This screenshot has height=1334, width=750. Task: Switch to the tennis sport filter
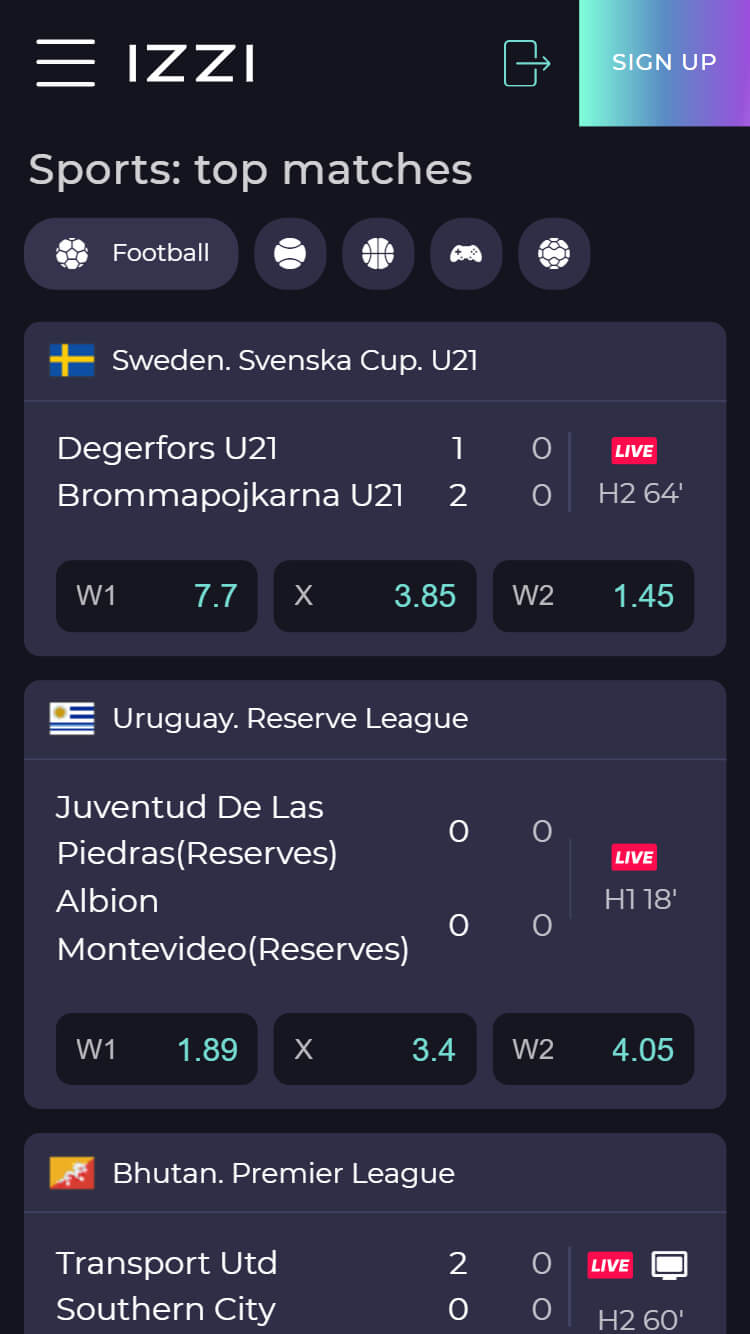[x=290, y=254]
